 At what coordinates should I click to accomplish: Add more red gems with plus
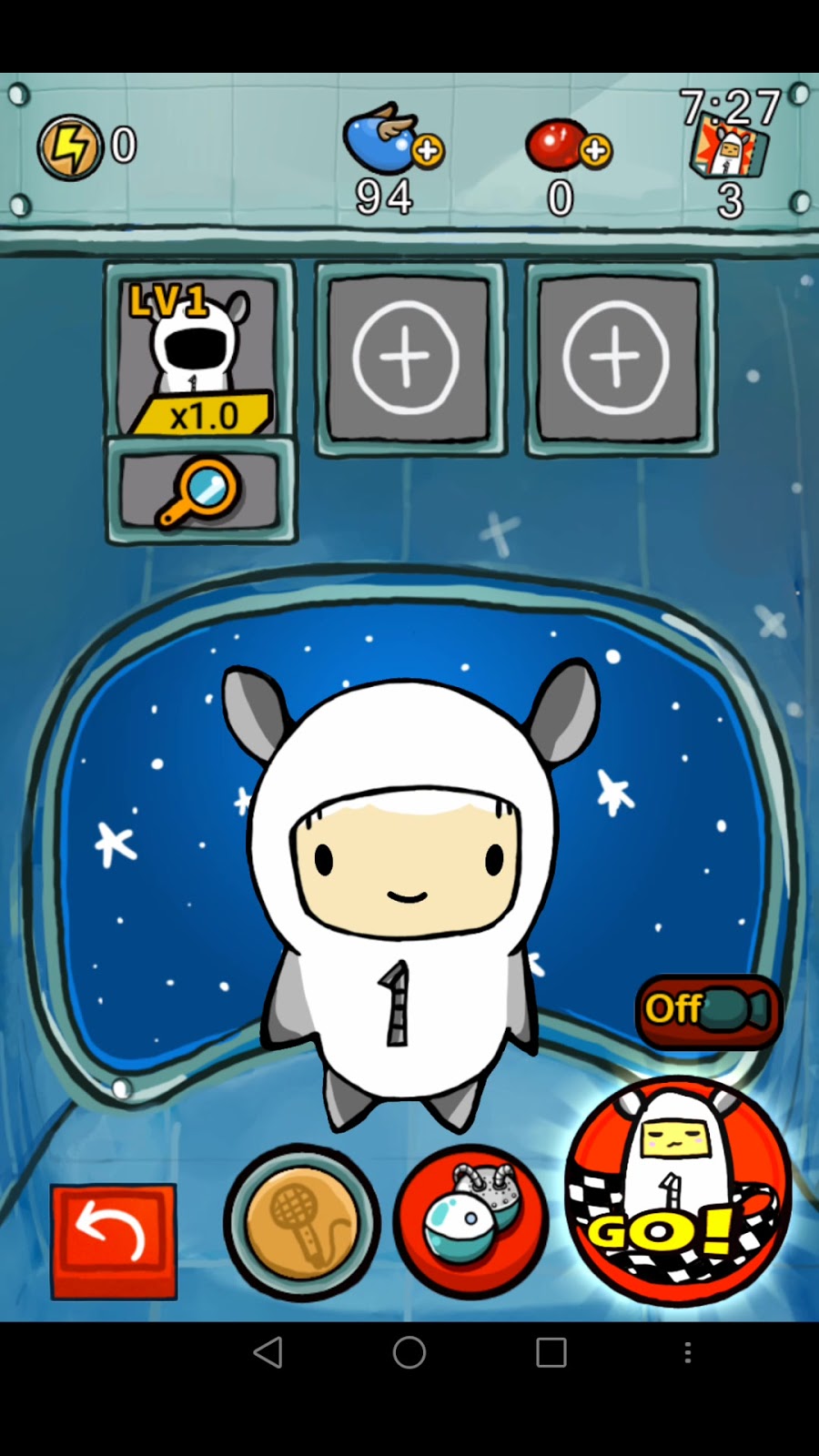pyautogui.click(x=596, y=150)
